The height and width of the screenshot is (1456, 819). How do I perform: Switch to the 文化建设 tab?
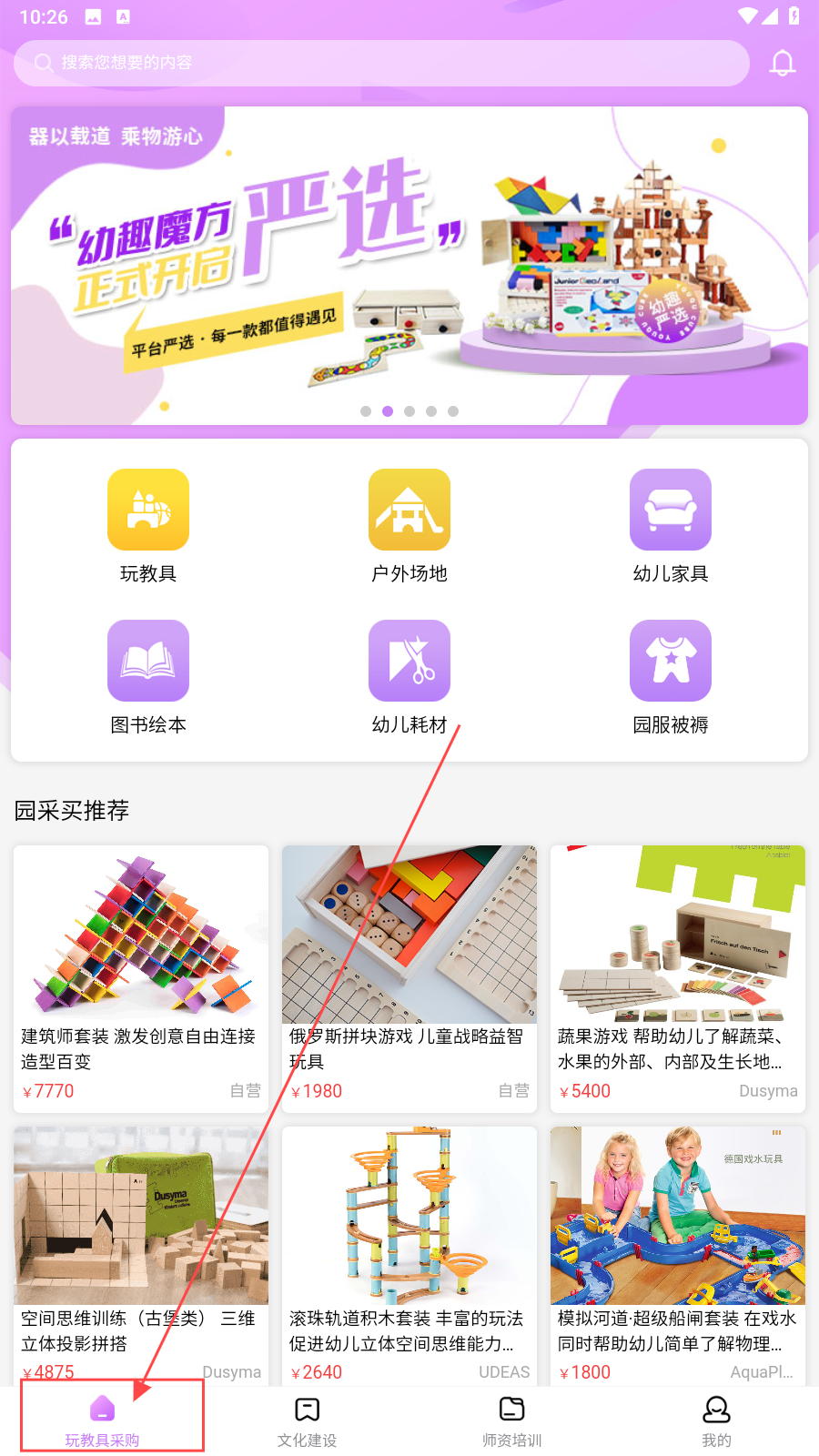click(x=308, y=1420)
